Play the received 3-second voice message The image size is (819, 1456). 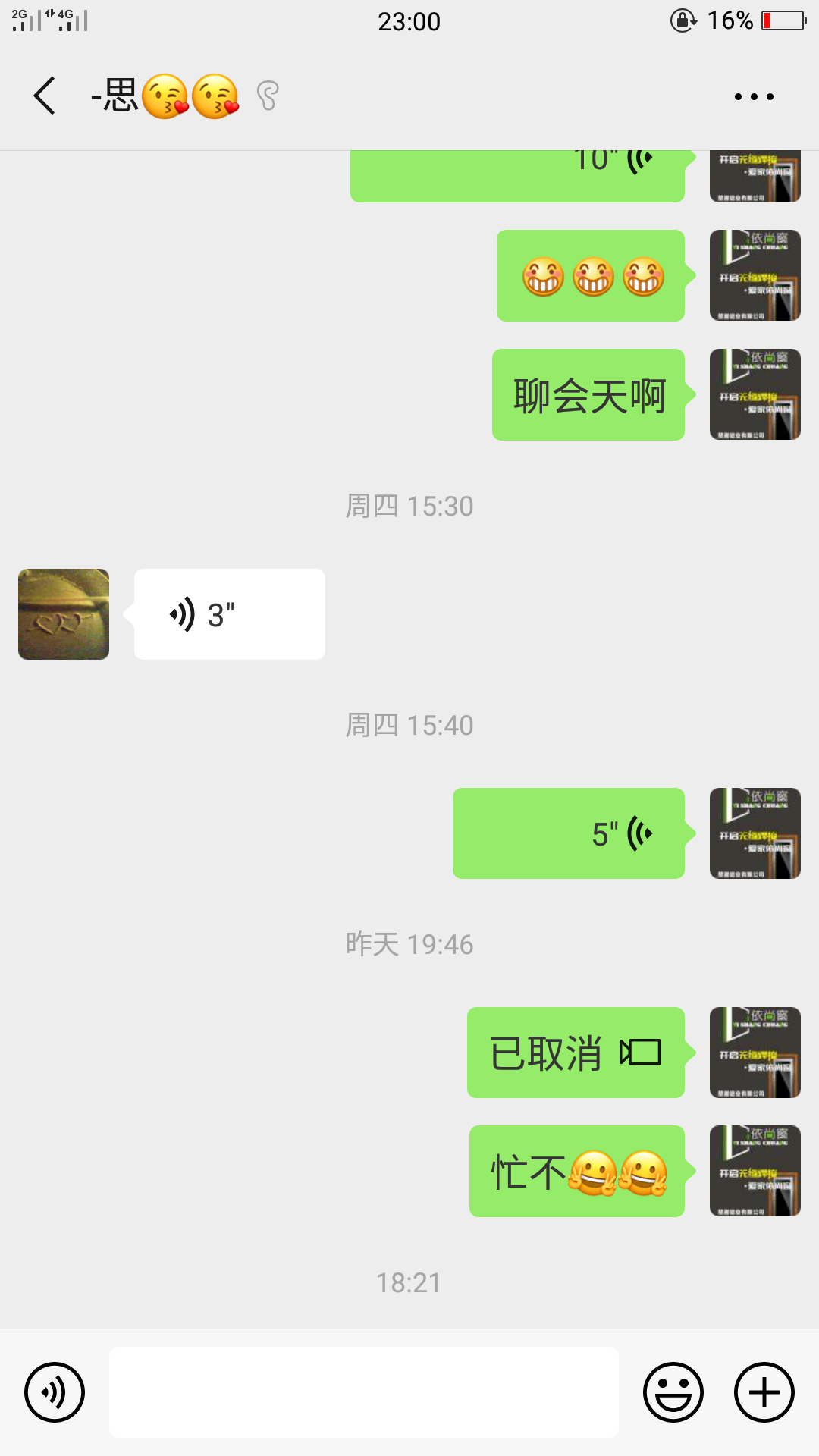(x=230, y=614)
